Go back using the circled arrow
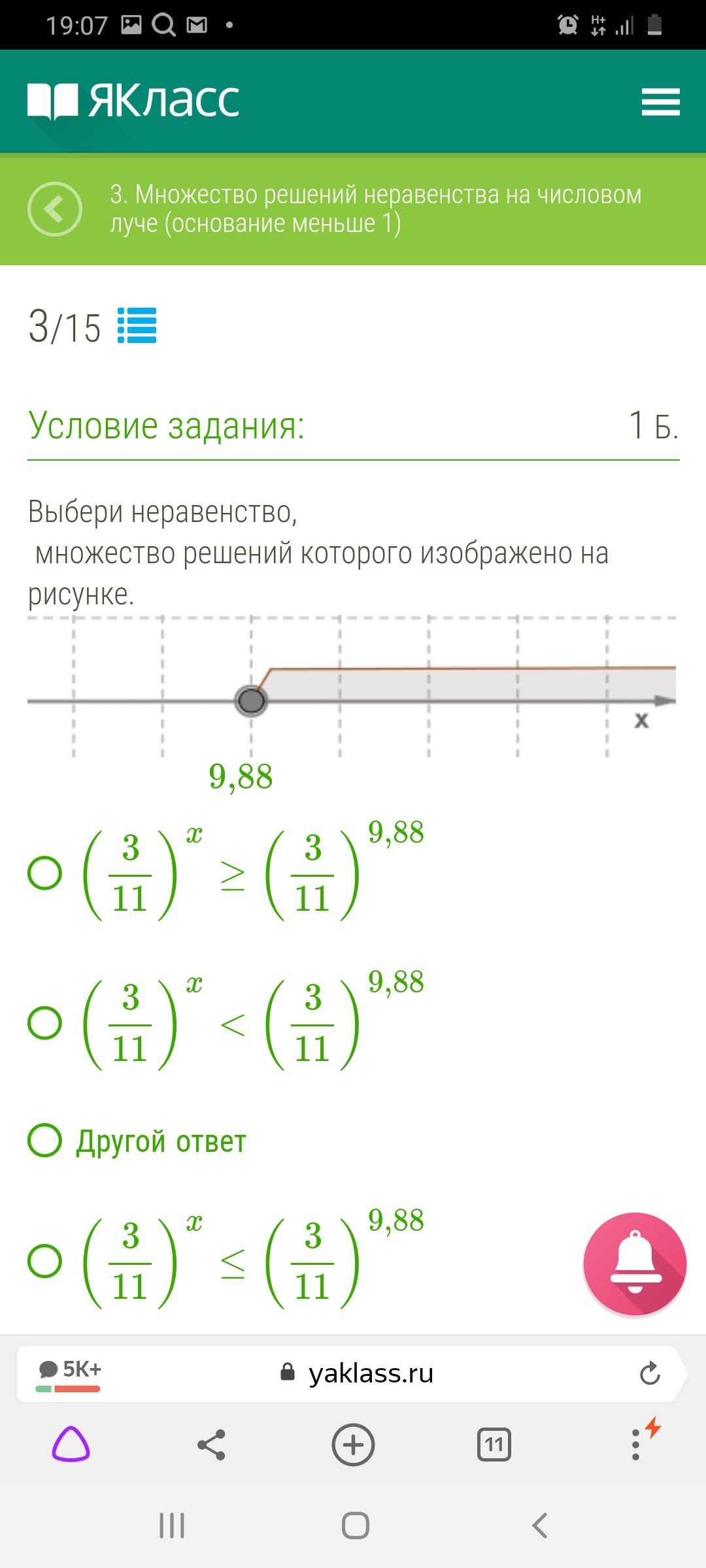This screenshot has height=1568, width=706. click(x=55, y=209)
